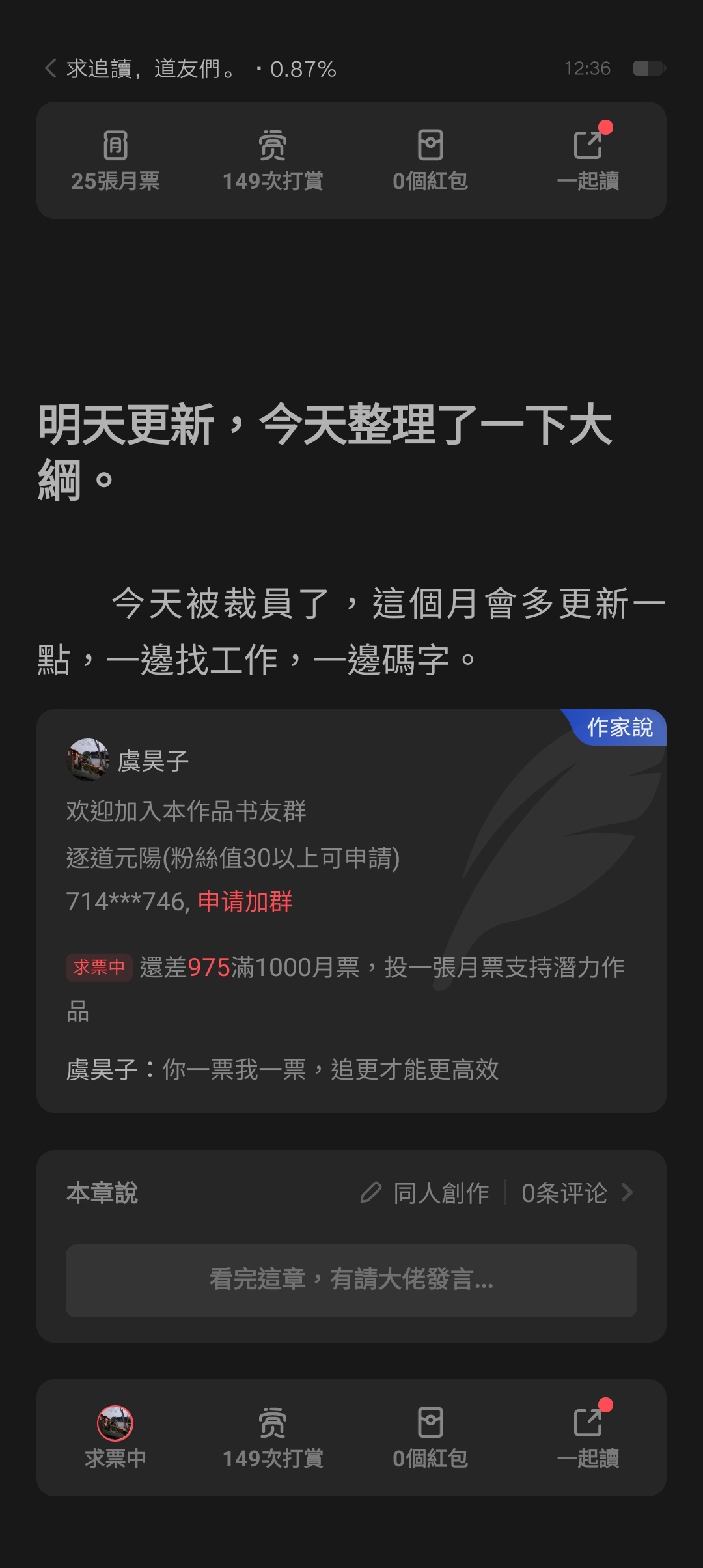
Task: Open 同人創作 fan creation
Action: point(426,1193)
